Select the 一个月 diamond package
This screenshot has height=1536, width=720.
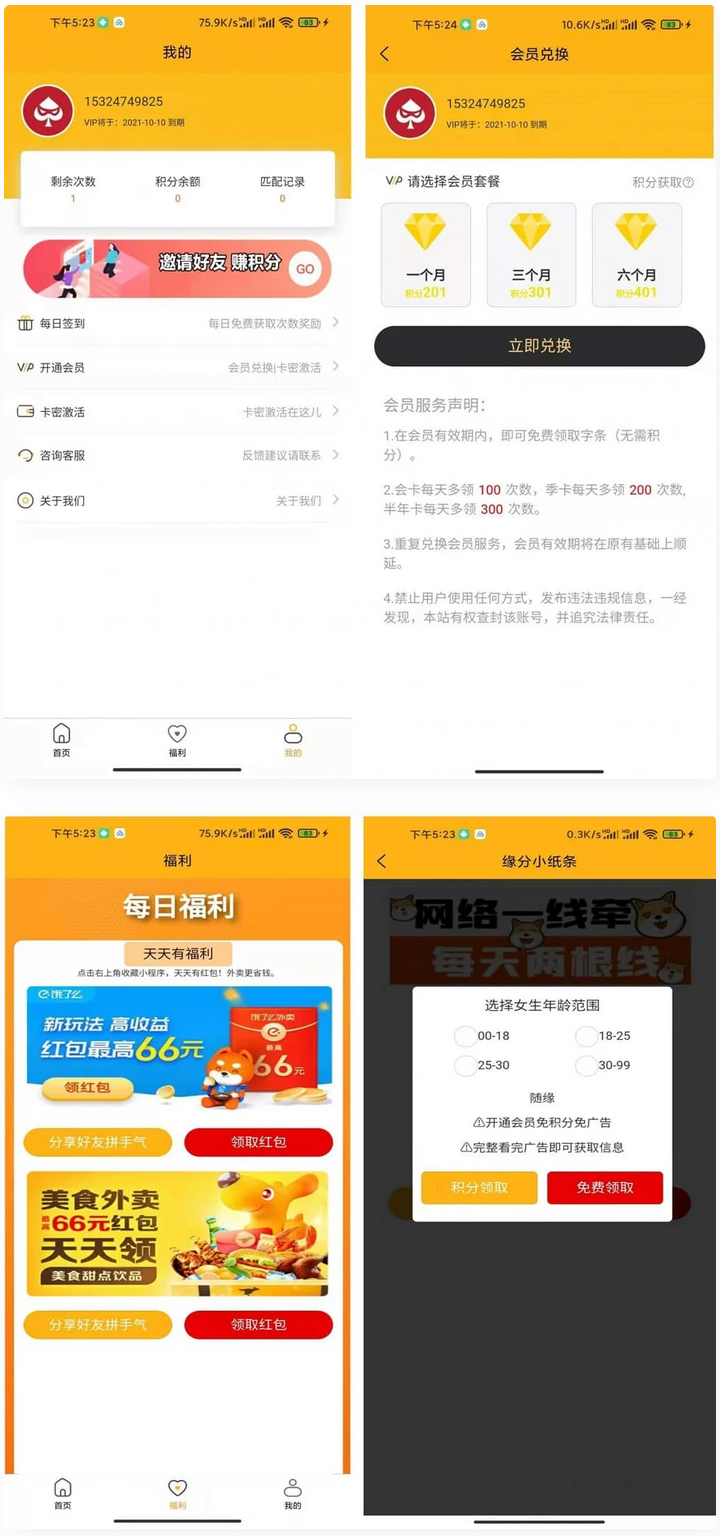(426, 254)
